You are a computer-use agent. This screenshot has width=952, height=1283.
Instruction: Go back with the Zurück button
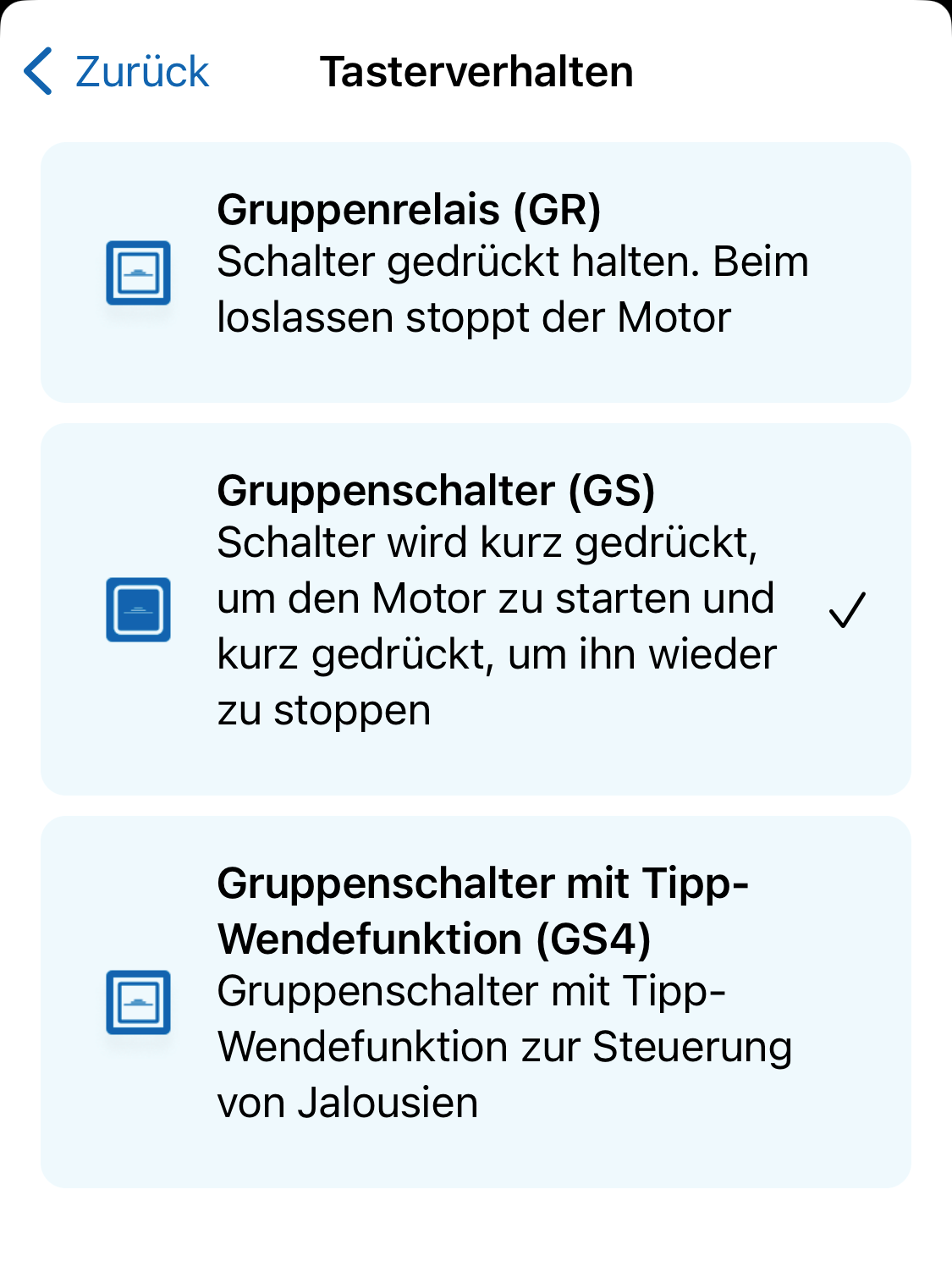[x=117, y=71]
